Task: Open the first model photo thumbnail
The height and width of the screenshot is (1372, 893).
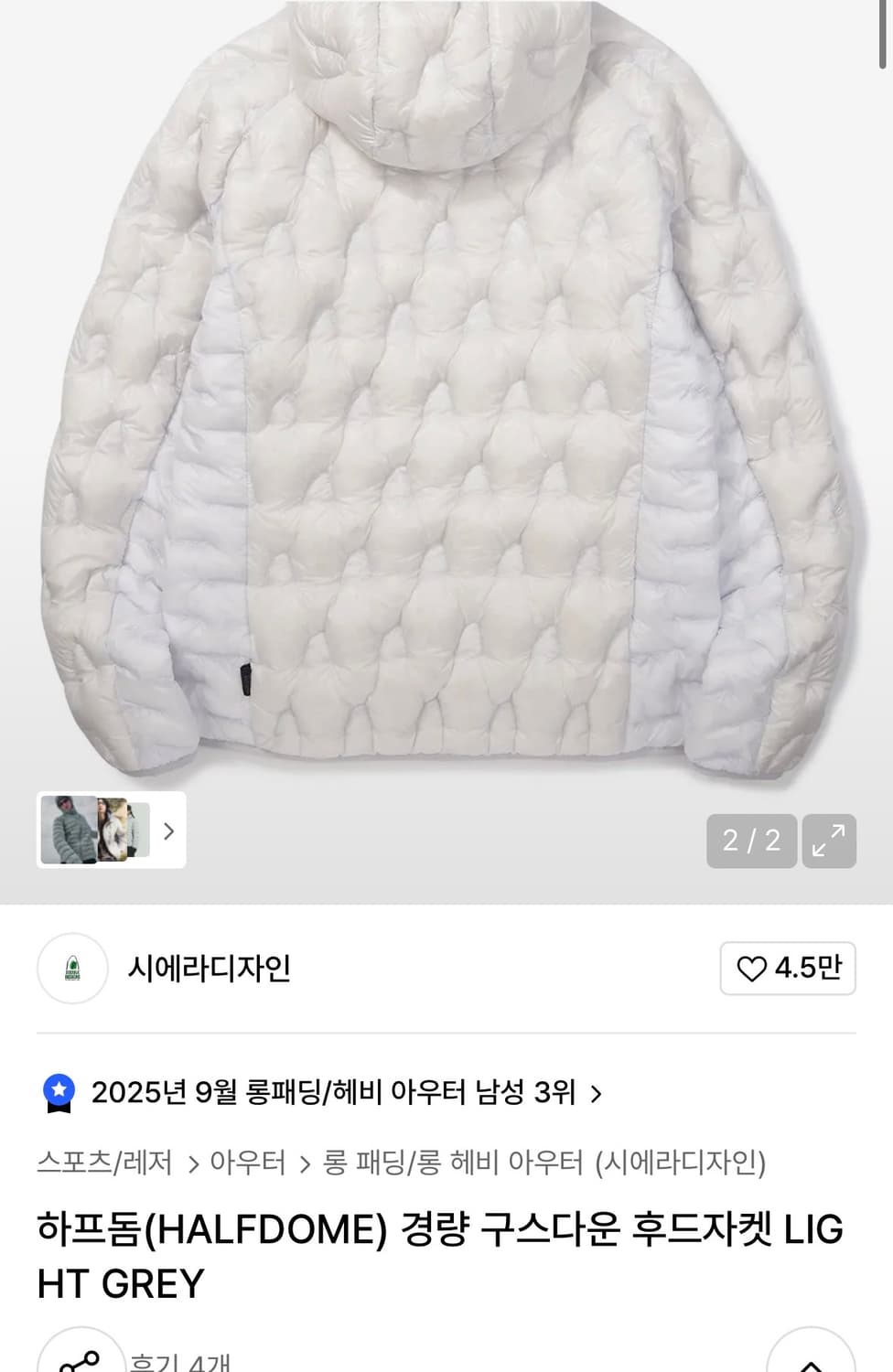Action: (x=70, y=831)
